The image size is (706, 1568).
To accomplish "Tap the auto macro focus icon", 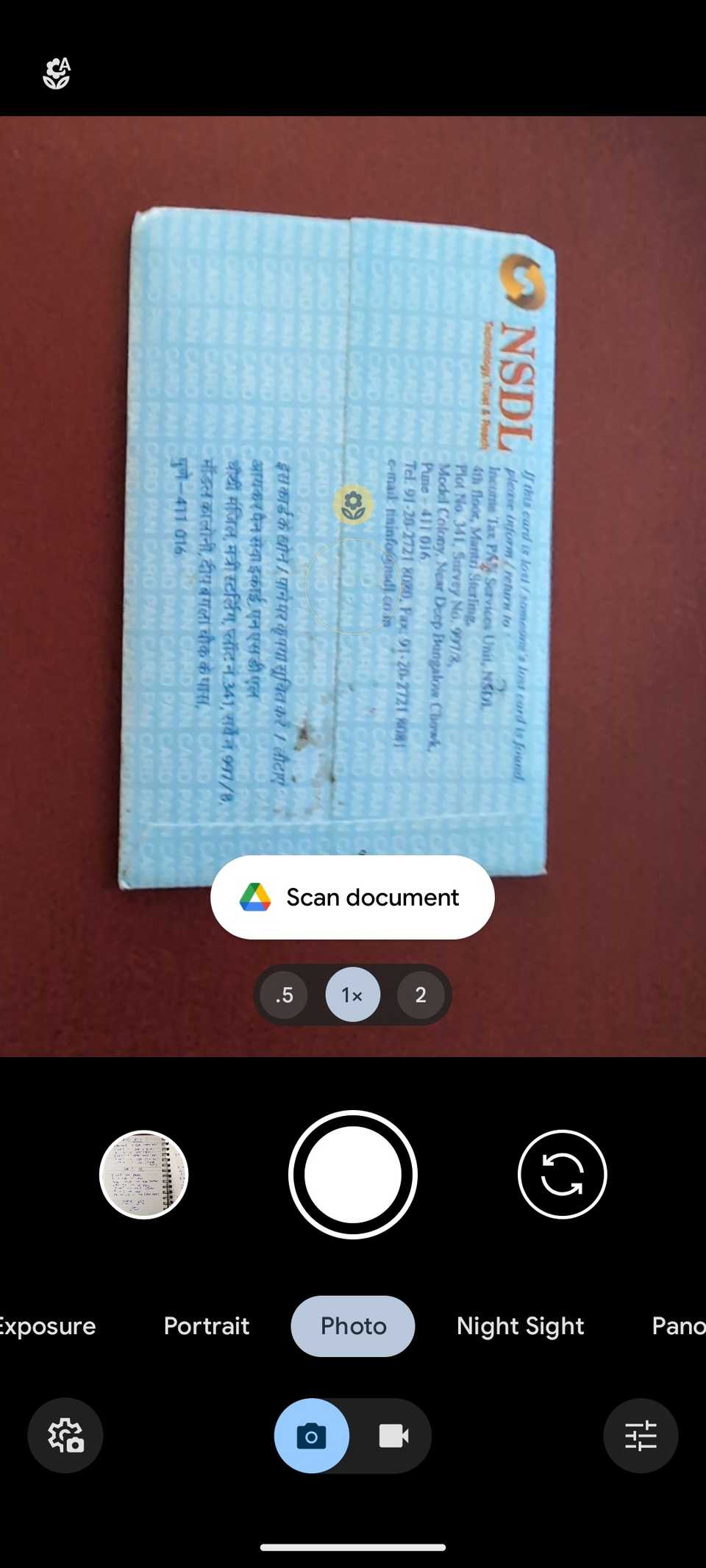I will [x=57, y=74].
